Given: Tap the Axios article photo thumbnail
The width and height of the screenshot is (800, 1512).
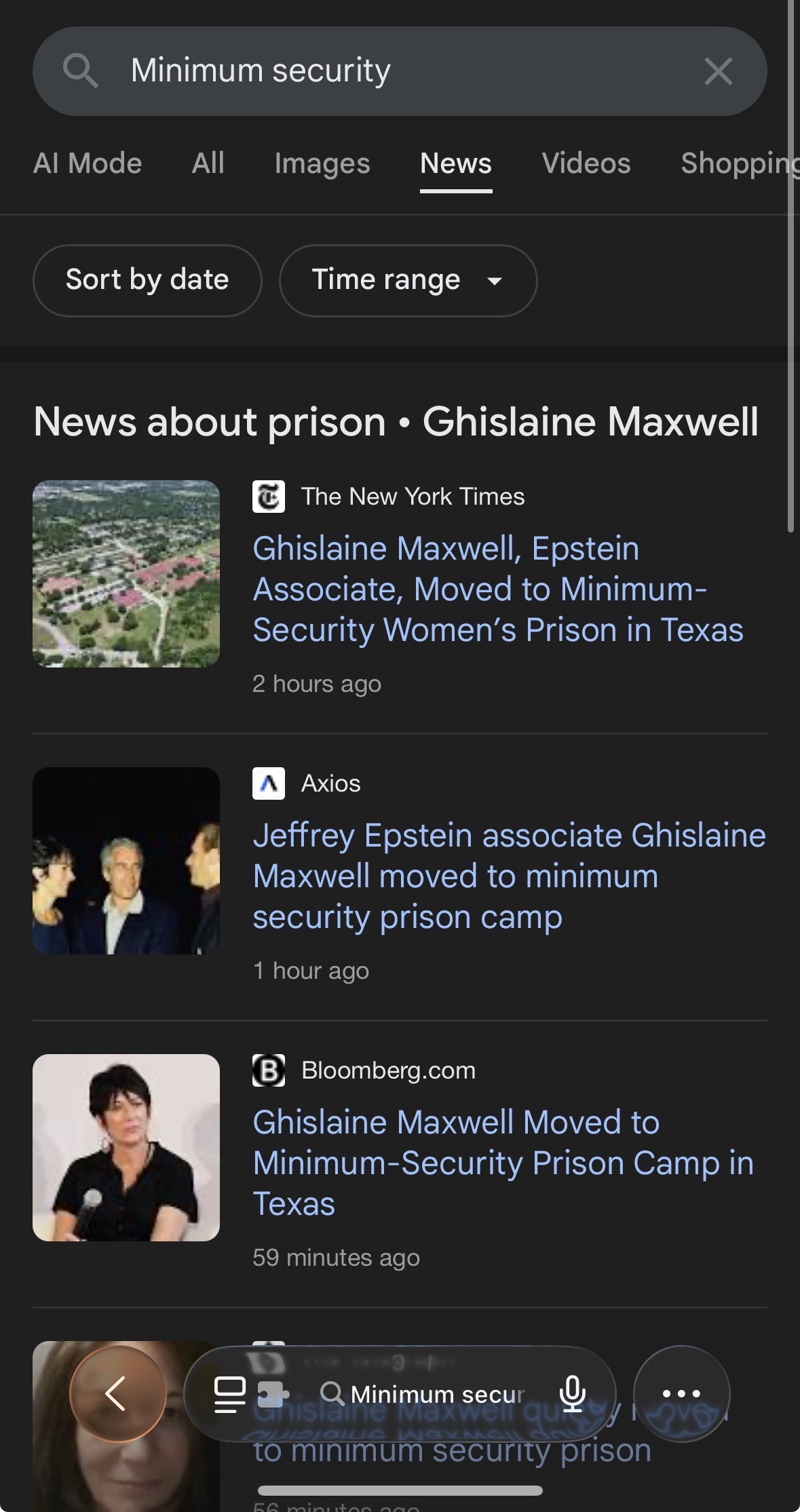Looking at the screenshot, I should coord(126,861).
